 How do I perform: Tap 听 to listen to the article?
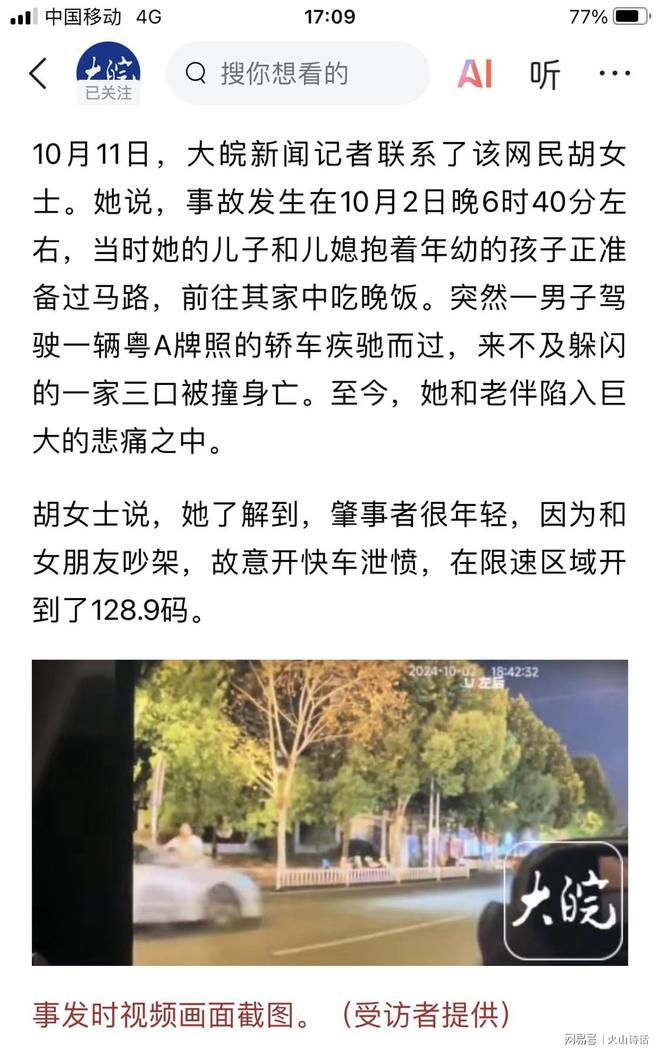[x=545, y=74]
